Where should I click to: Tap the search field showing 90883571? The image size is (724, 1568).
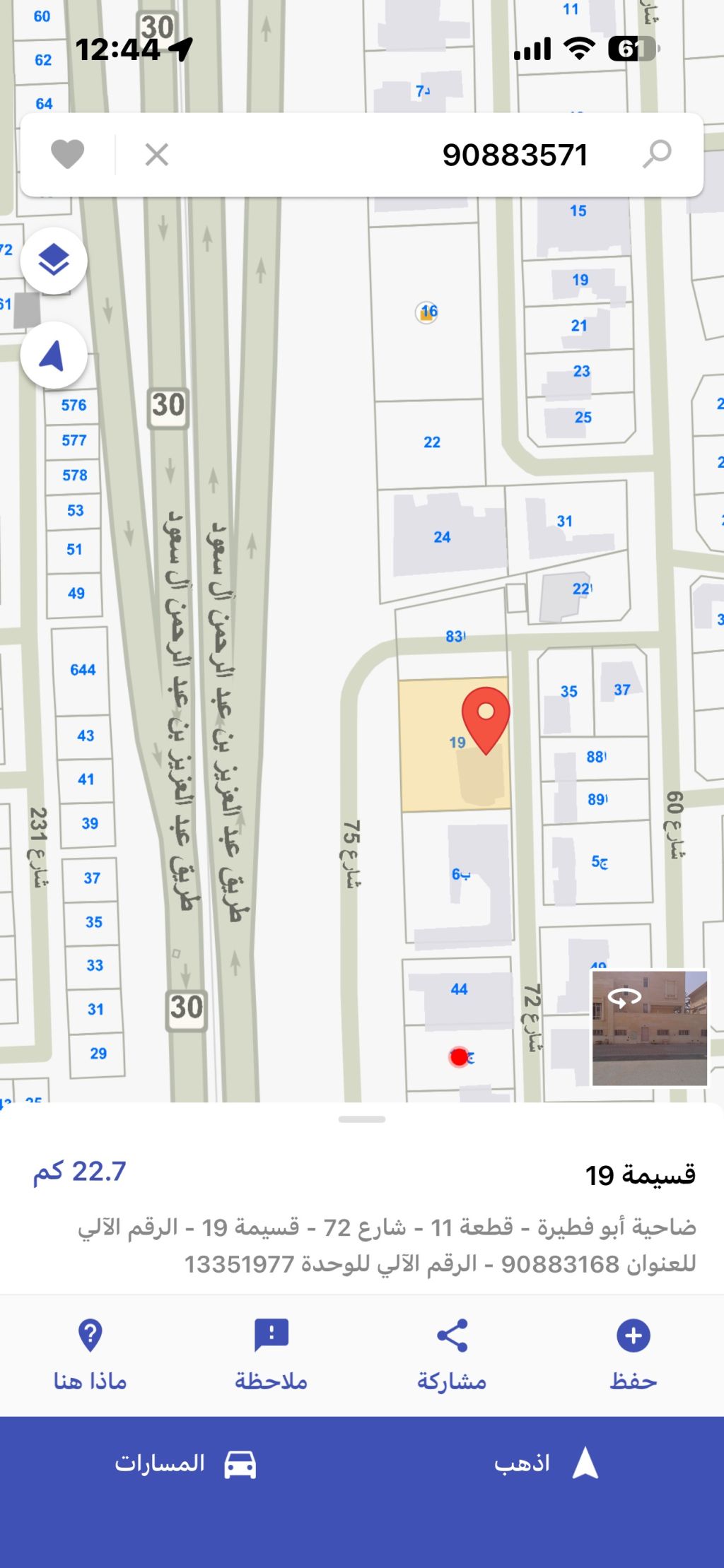[424, 155]
